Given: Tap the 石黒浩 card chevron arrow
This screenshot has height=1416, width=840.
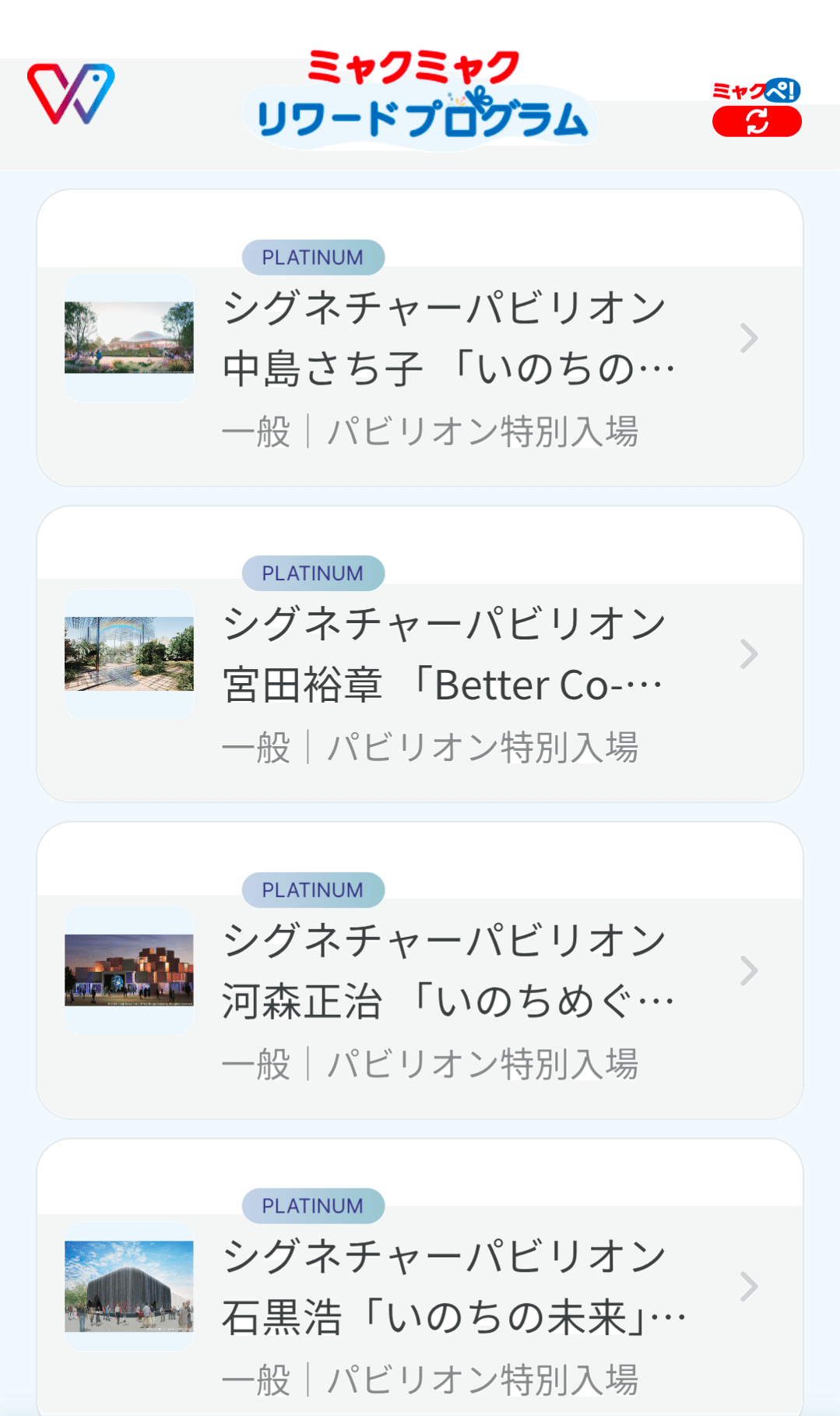Looking at the screenshot, I should (x=748, y=1286).
